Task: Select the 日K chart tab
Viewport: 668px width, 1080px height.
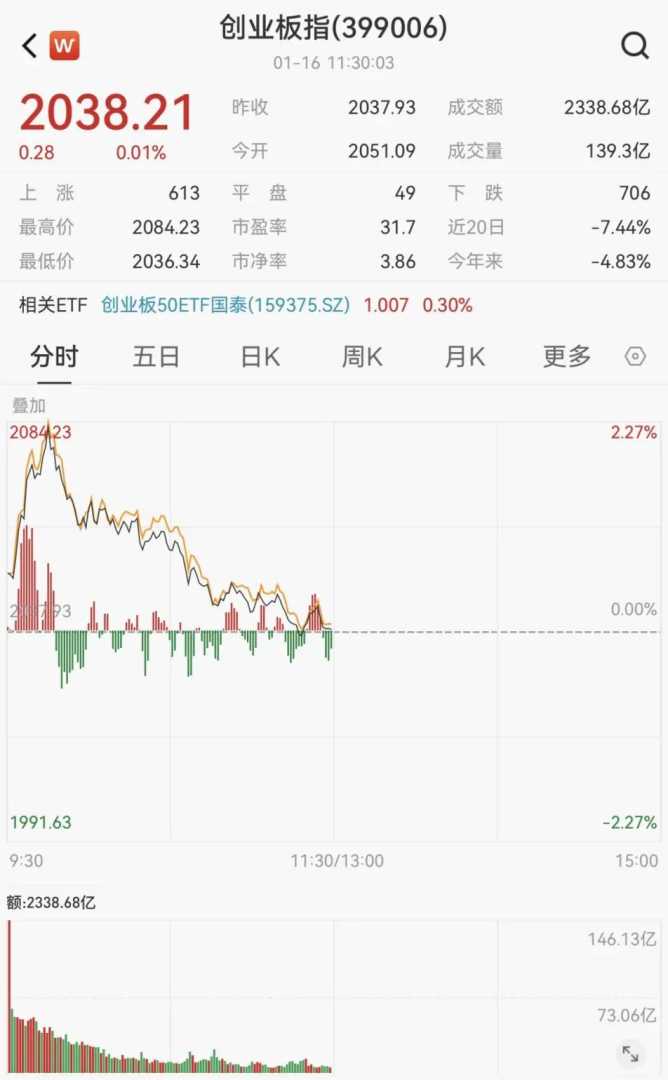Action: pyautogui.click(x=260, y=357)
